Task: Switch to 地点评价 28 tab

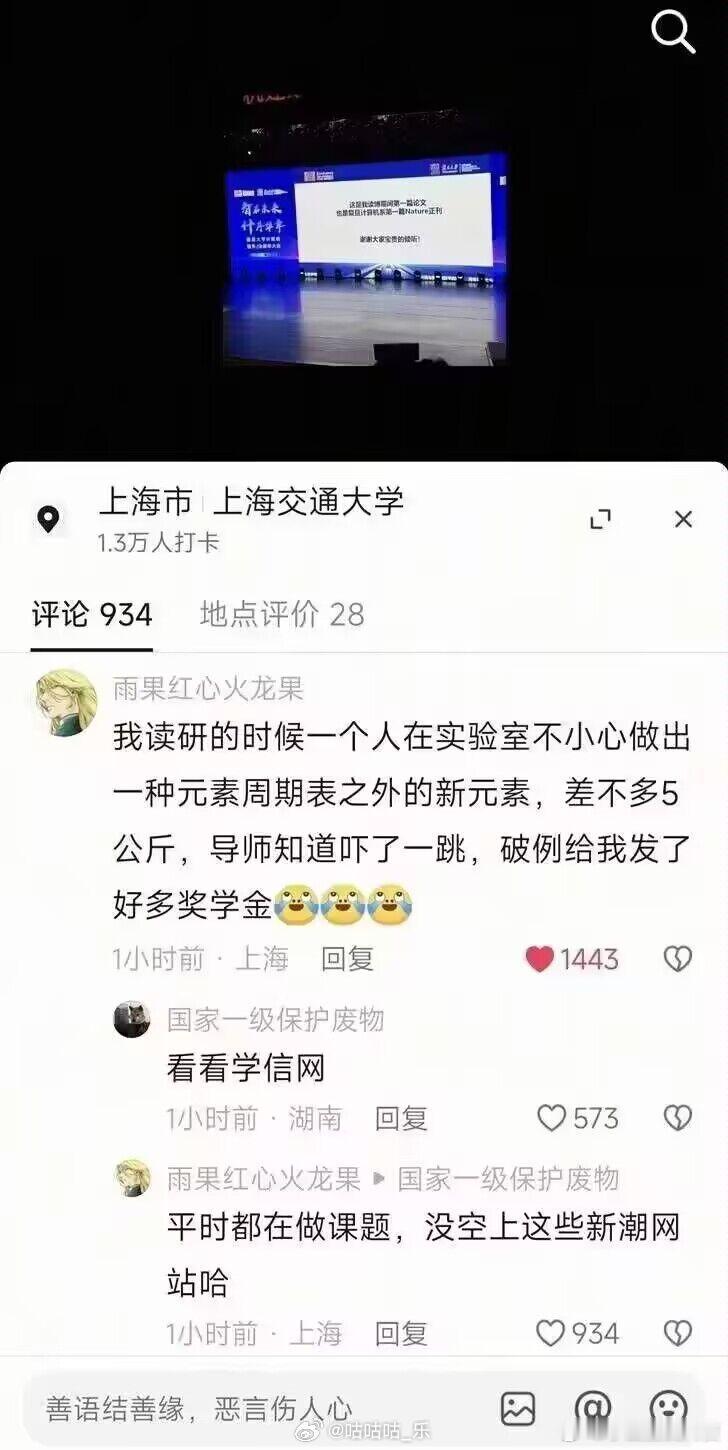Action: point(281,614)
